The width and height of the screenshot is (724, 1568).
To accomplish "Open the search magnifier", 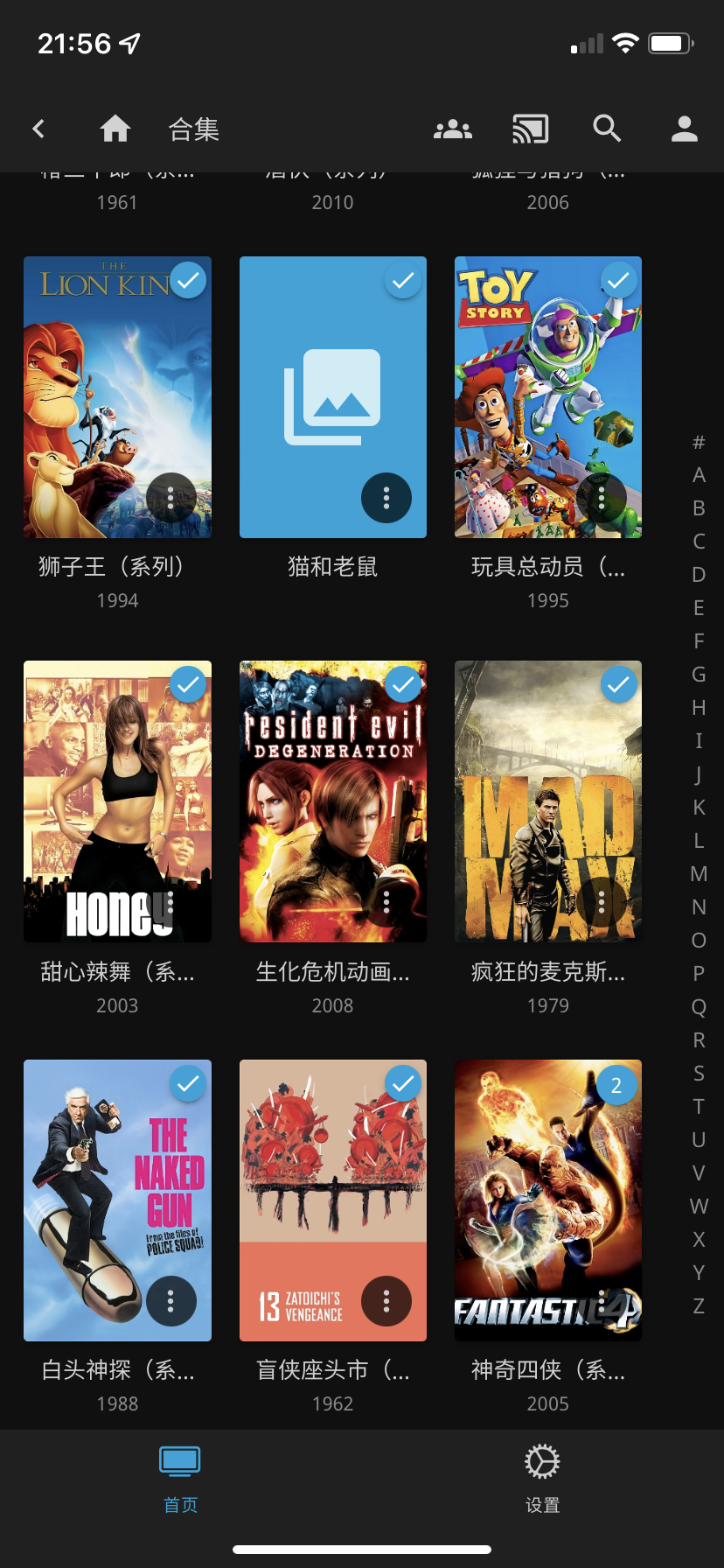I will pyautogui.click(x=607, y=129).
